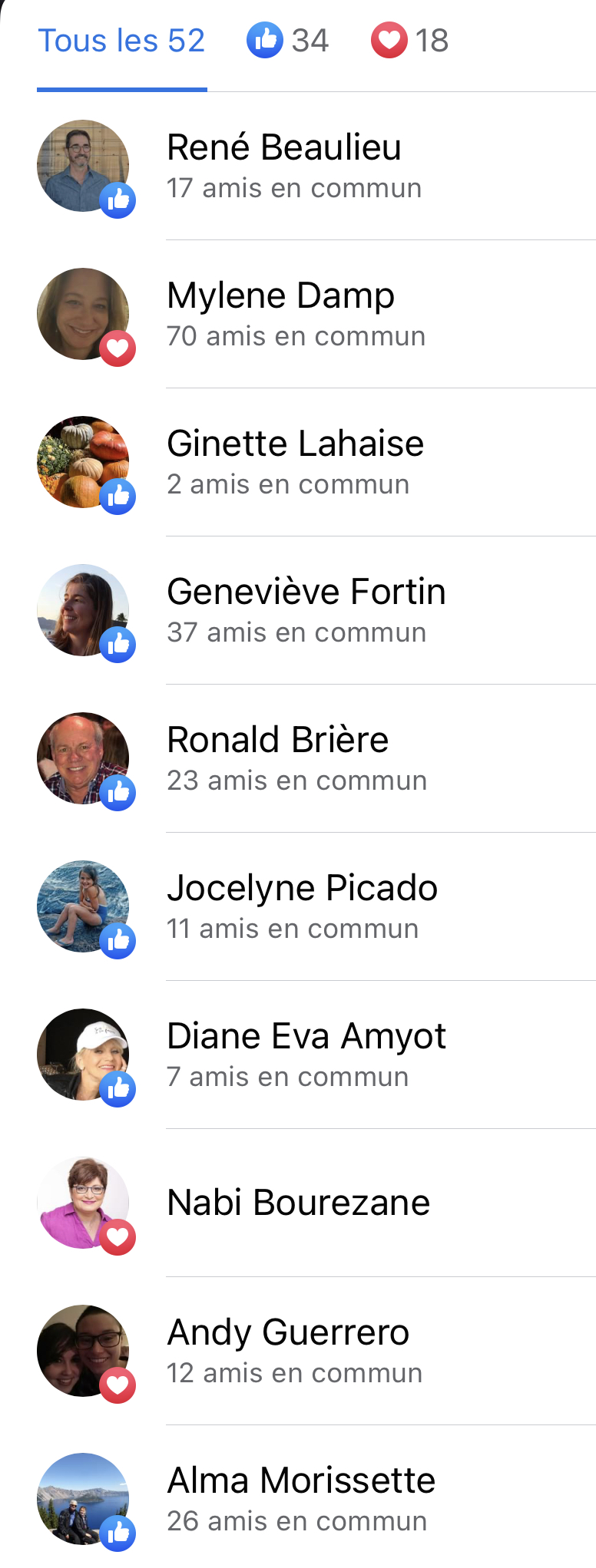View Nabi Bourezane's profile

pyautogui.click(x=298, y=1202)
